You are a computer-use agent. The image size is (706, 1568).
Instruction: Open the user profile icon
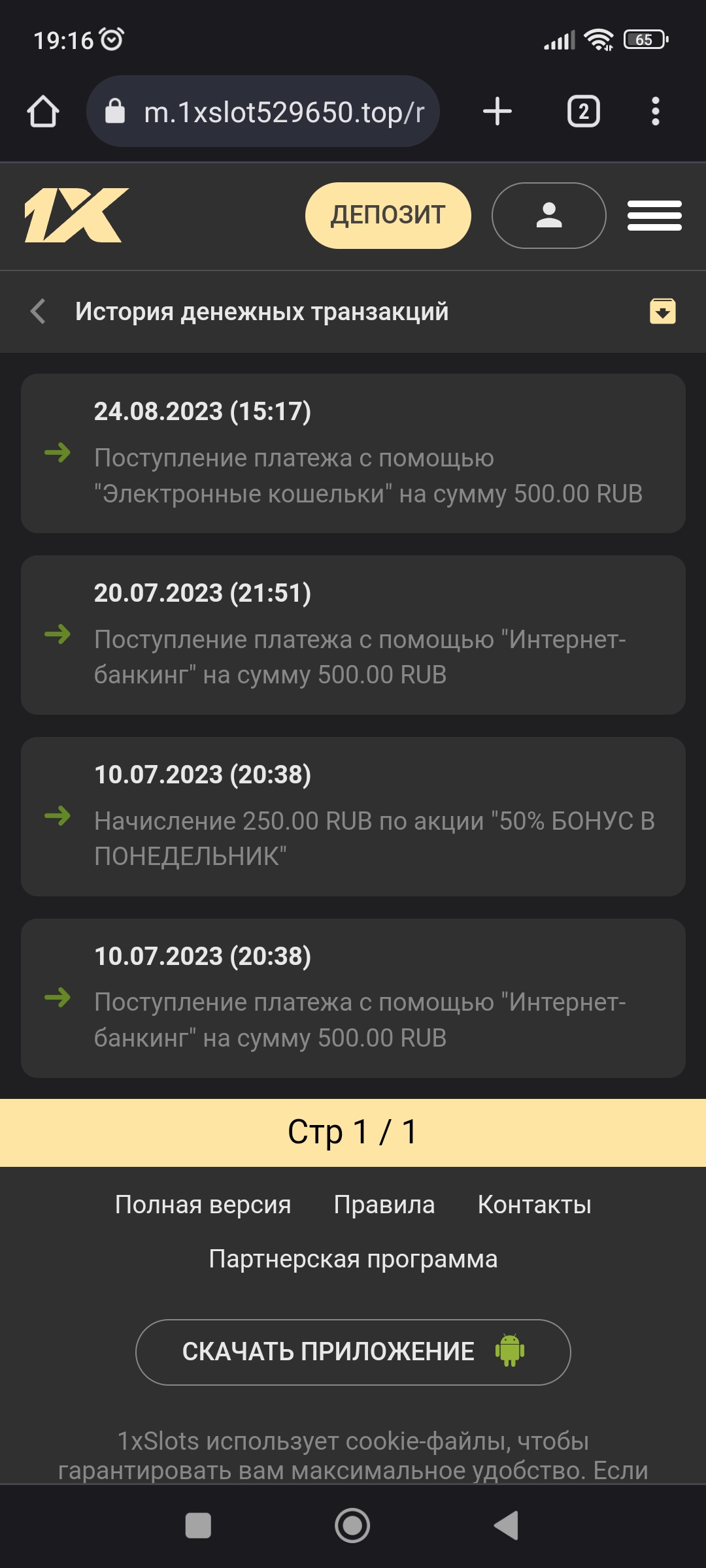(x=548, y=216)
